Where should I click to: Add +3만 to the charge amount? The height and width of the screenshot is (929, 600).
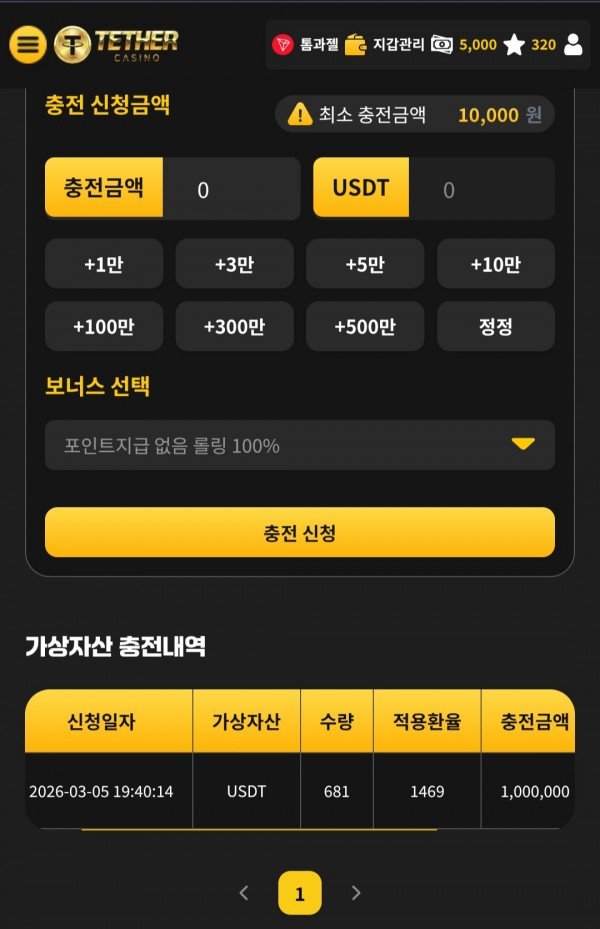pos(234,264)
